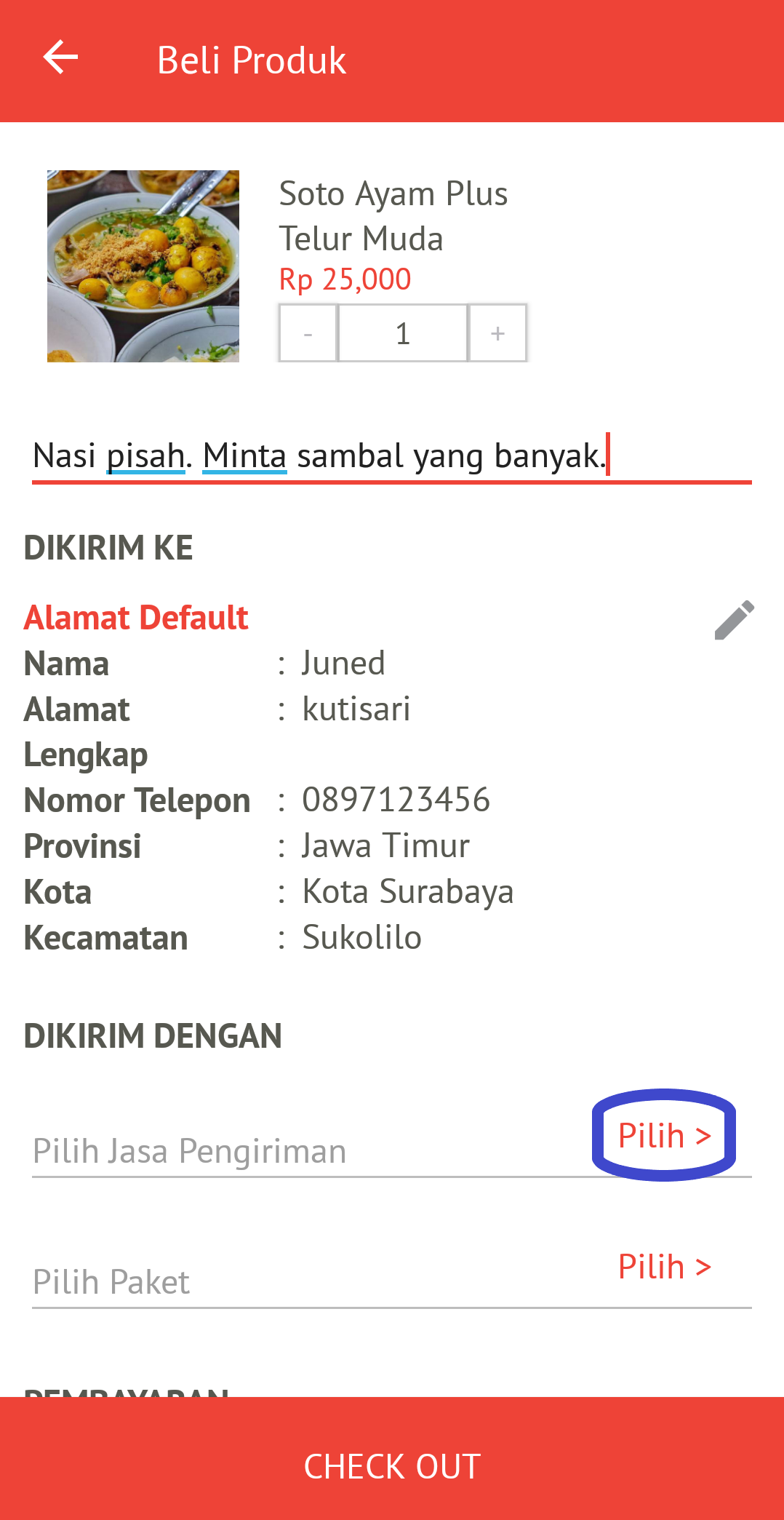784x1520 pixels.
Task: Open the Pilih Paket dropdown
Action: [x=291, y=1281]
